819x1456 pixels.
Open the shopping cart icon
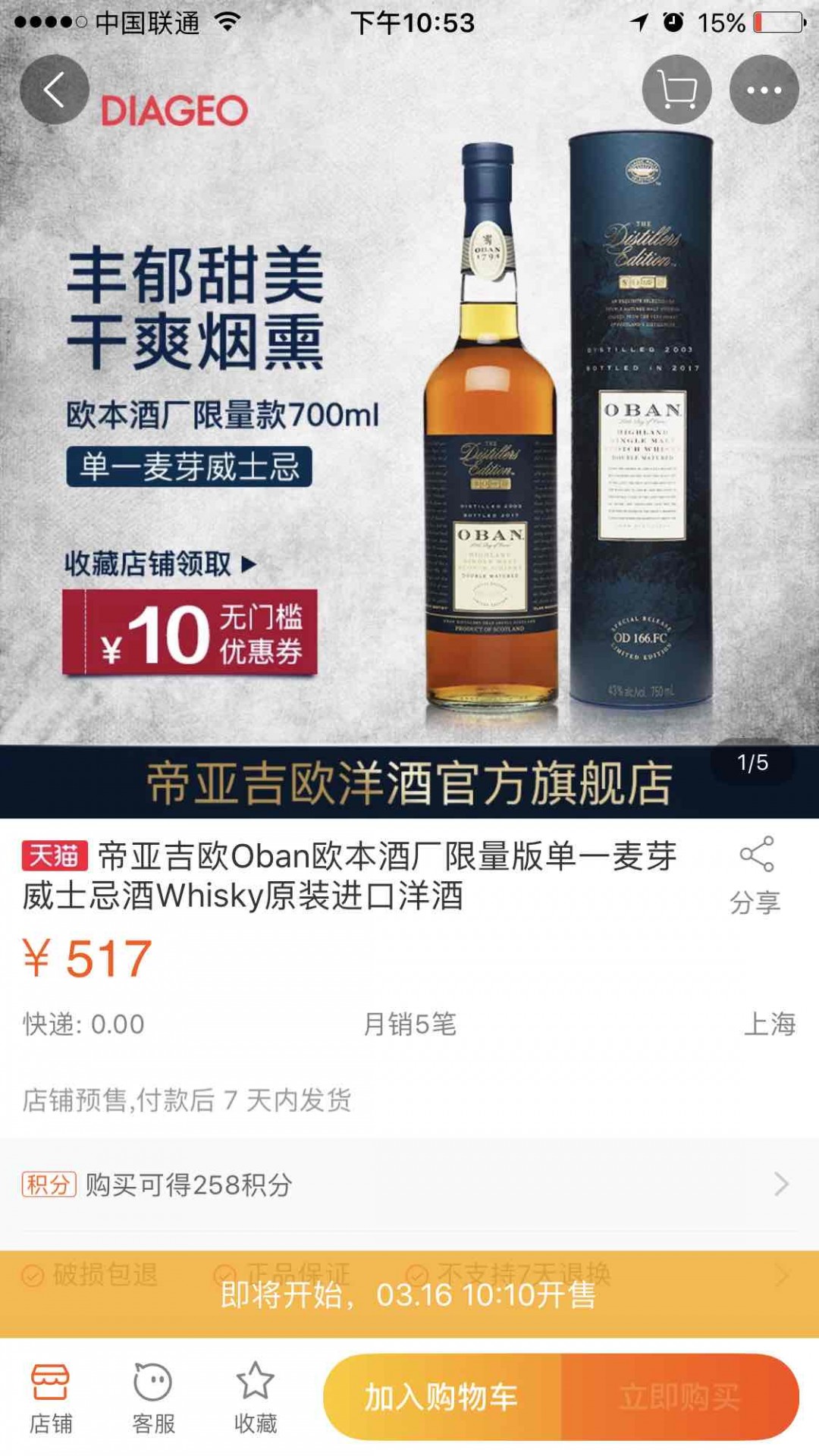pos(678,89)
